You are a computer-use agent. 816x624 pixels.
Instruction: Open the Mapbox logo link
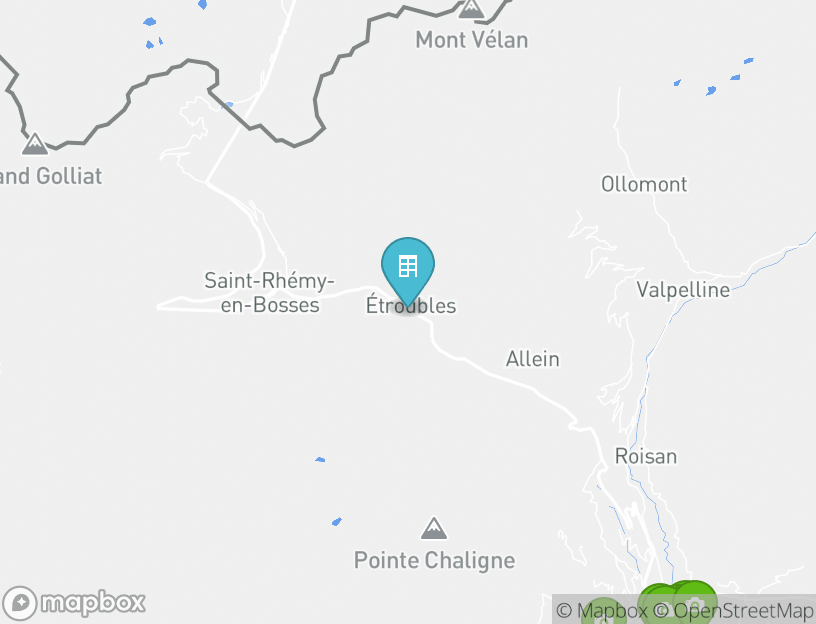tap(75, 603)
